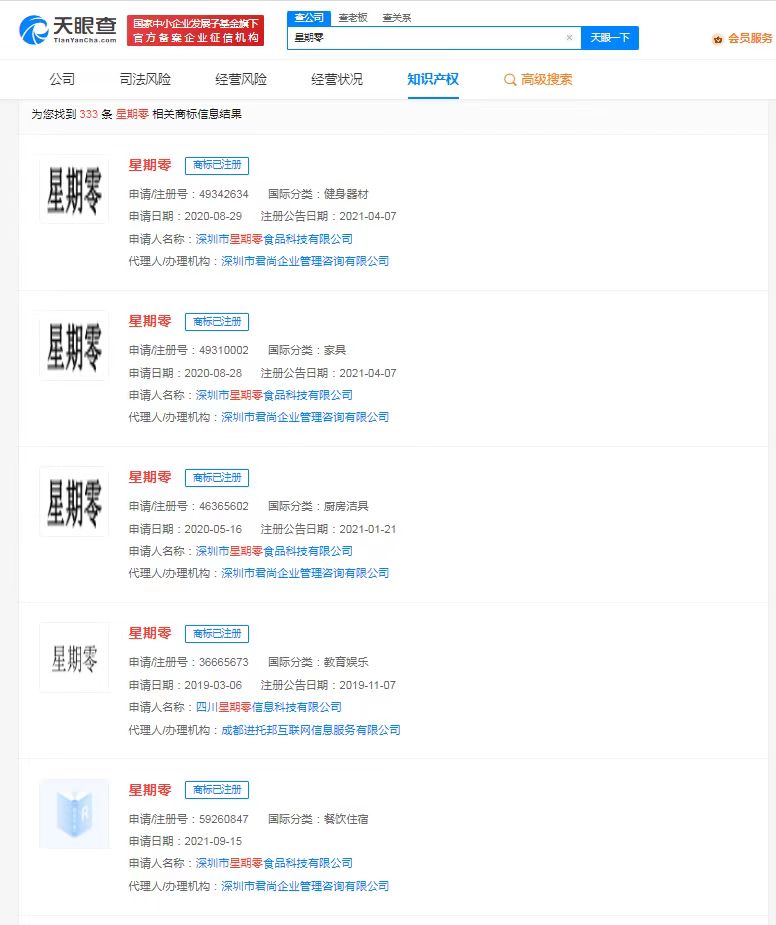
Task: Click the 星期零 stamp image in 家具 entry
Action: pos(73,346)
